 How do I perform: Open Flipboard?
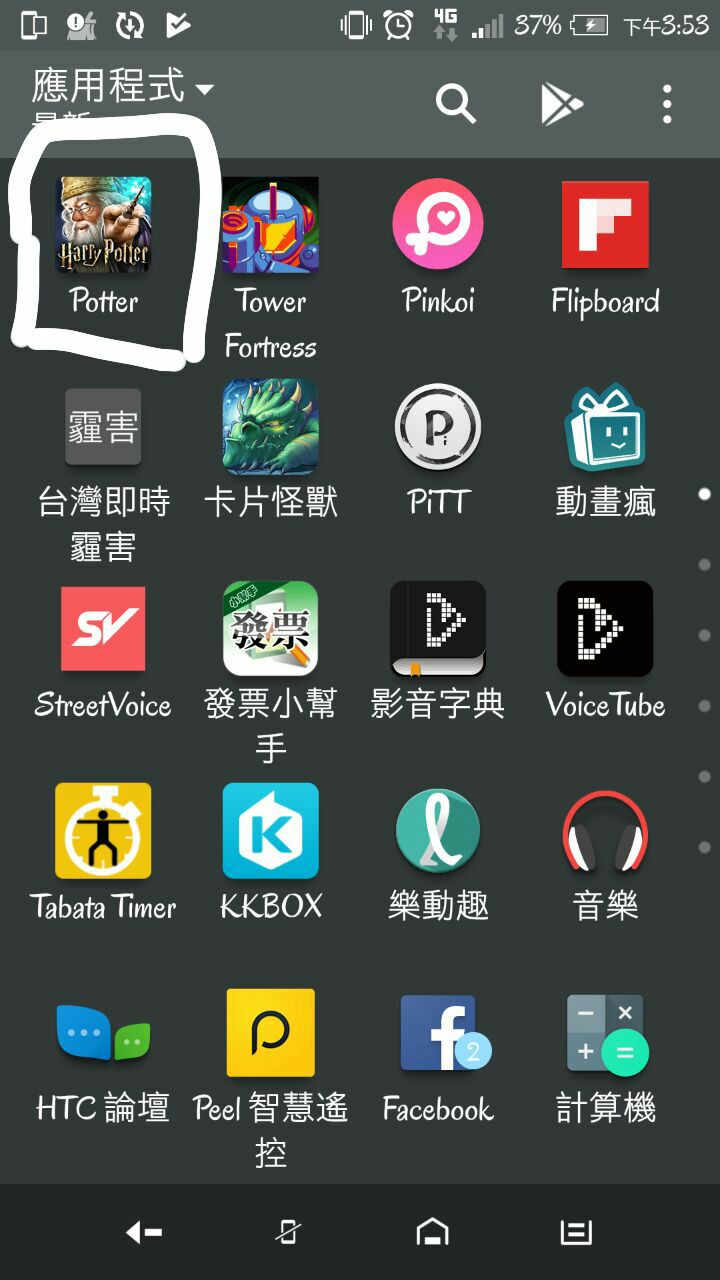[605, 225]
